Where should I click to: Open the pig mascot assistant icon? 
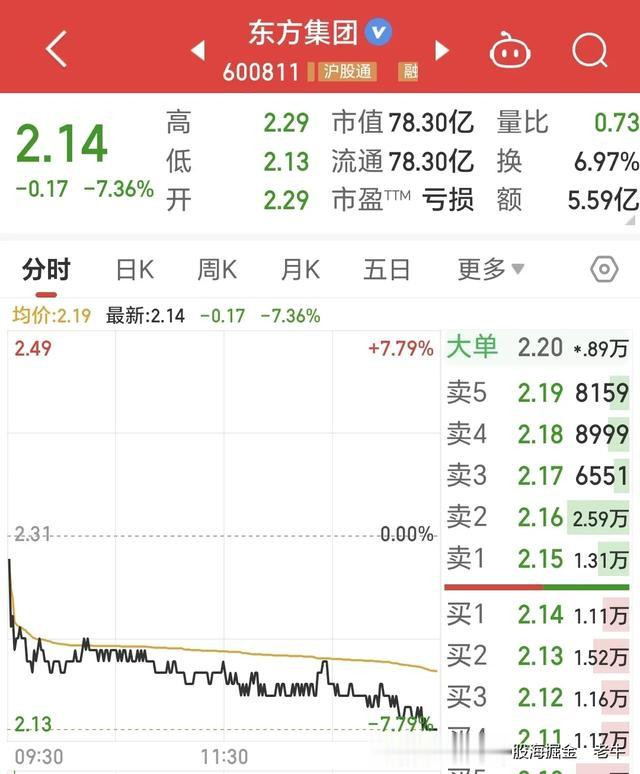(509, 49)
